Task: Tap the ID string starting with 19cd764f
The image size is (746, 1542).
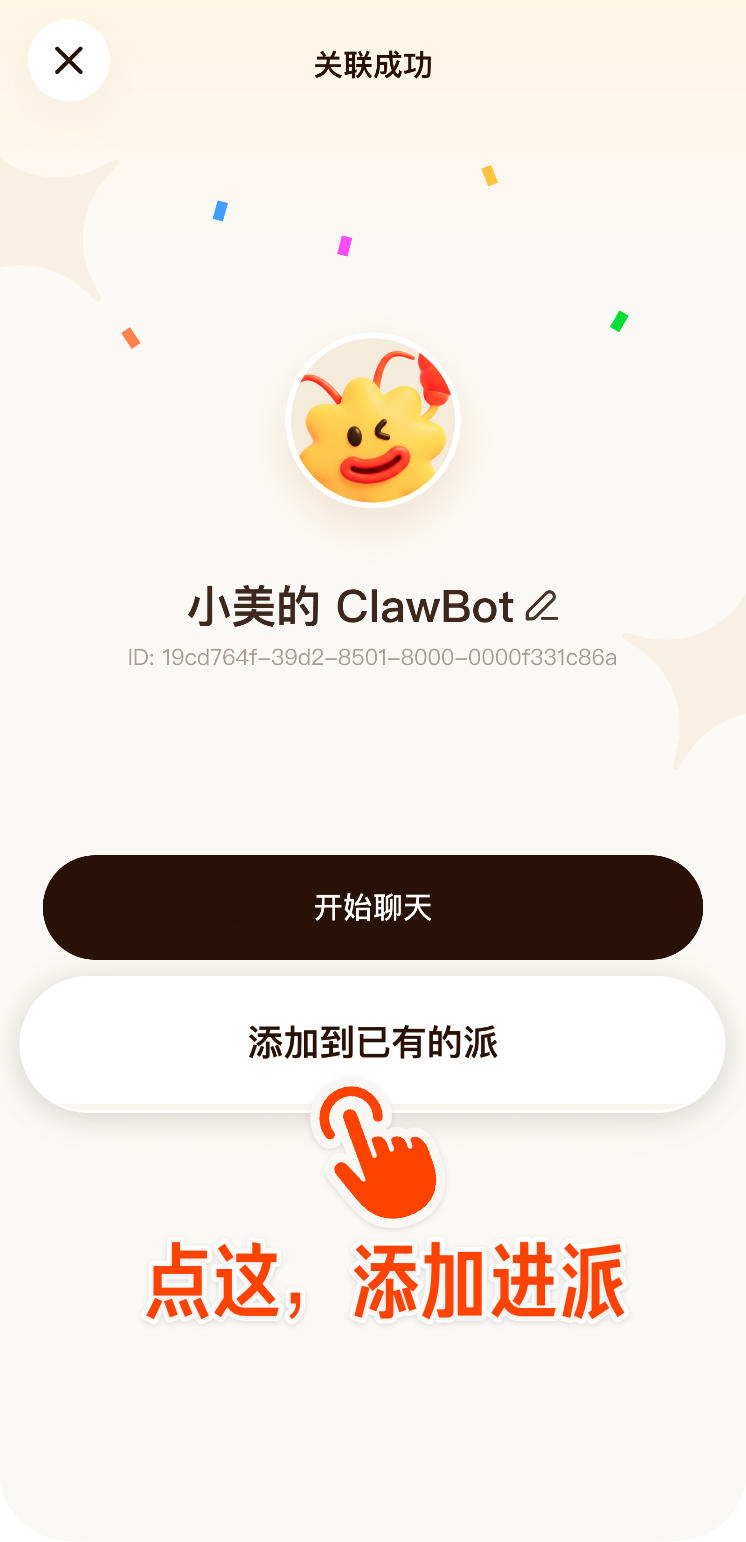Action: coord(373,657)
